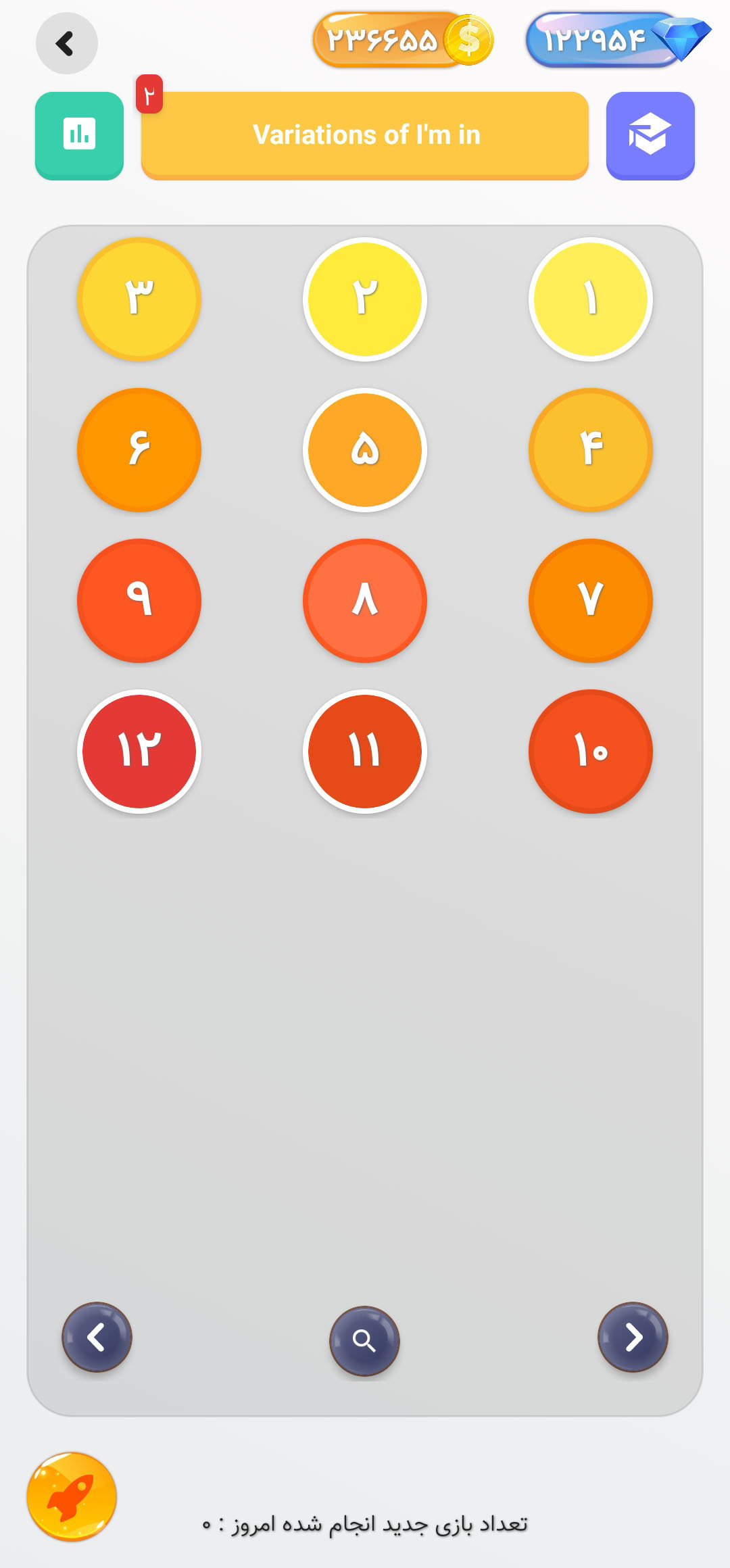Open level 3 circle
Image resolution: width=730 pixels, height=1568 pixels.
tap(139, 299)
